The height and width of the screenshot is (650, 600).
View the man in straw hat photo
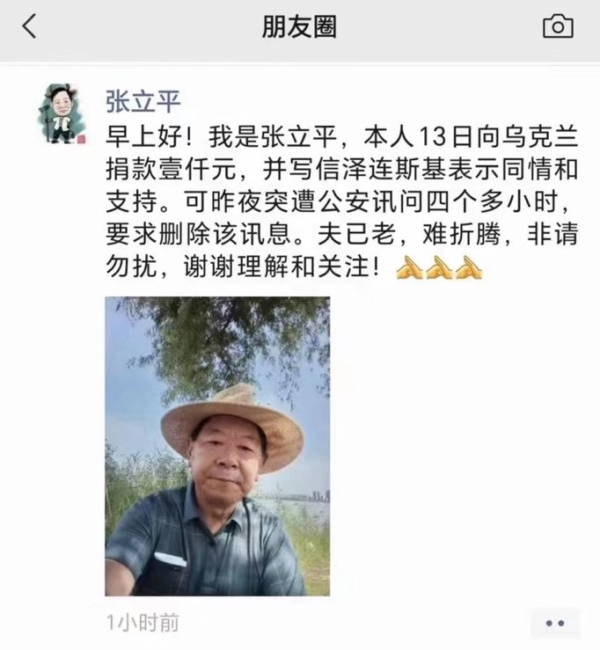217,446
